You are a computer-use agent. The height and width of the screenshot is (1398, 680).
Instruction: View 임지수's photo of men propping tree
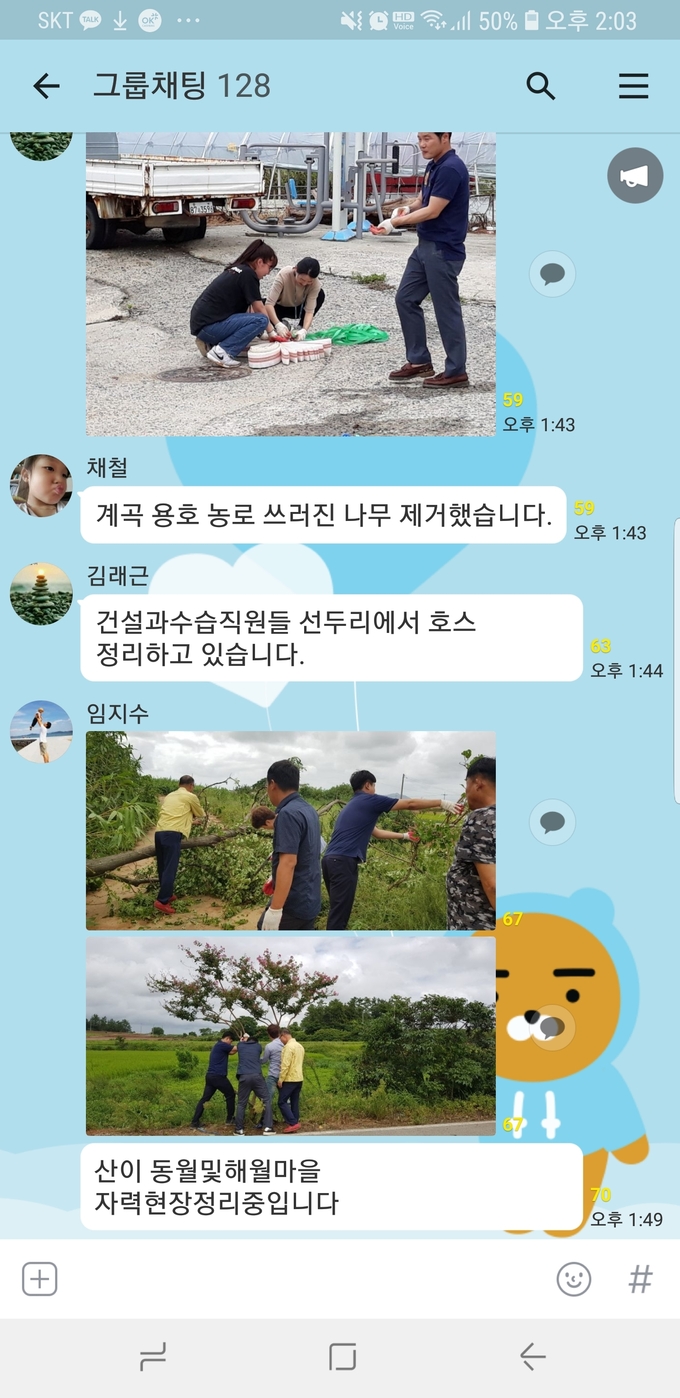tap(290, 1035)
